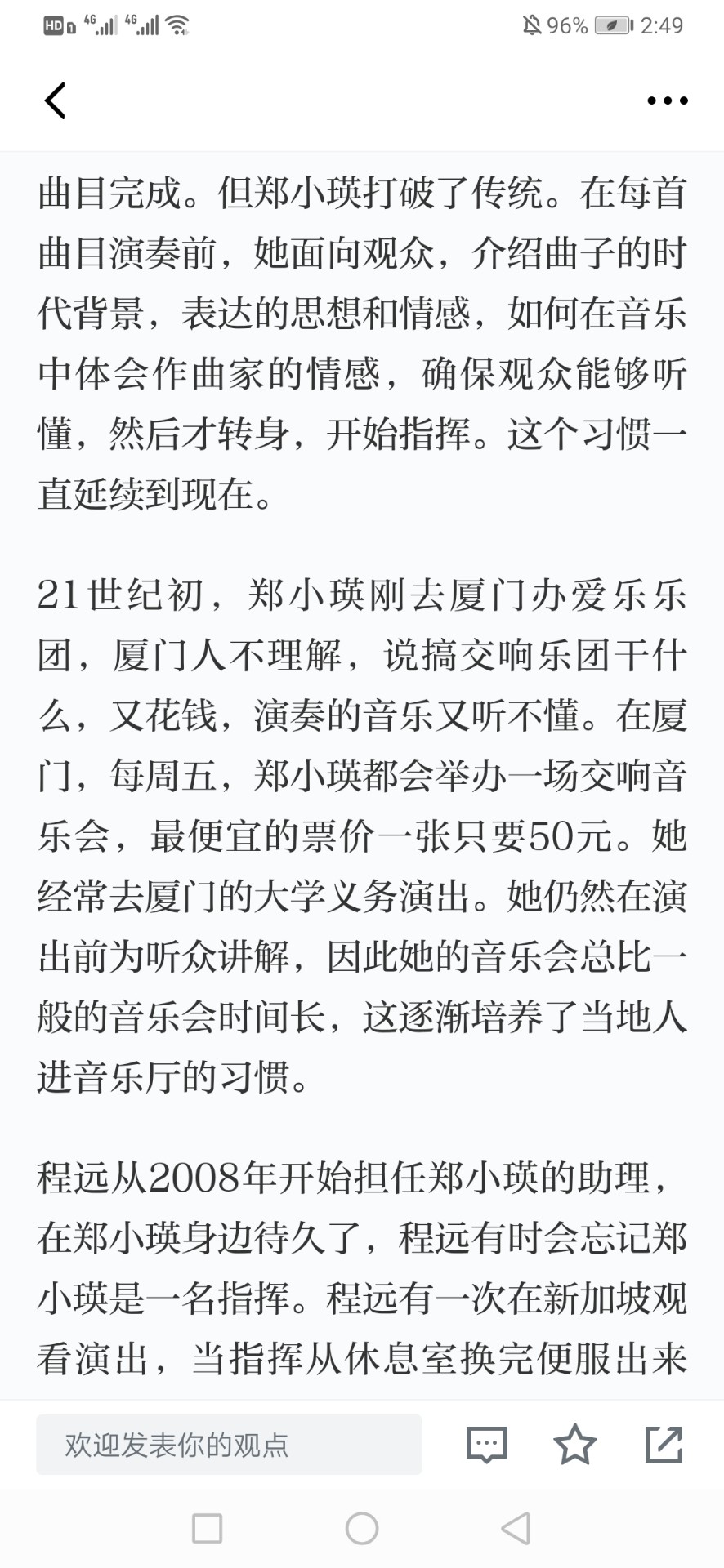Open the comments bubble icon
The width and height of the screenshot is (724, 1568).
[x=486, y=1445]
